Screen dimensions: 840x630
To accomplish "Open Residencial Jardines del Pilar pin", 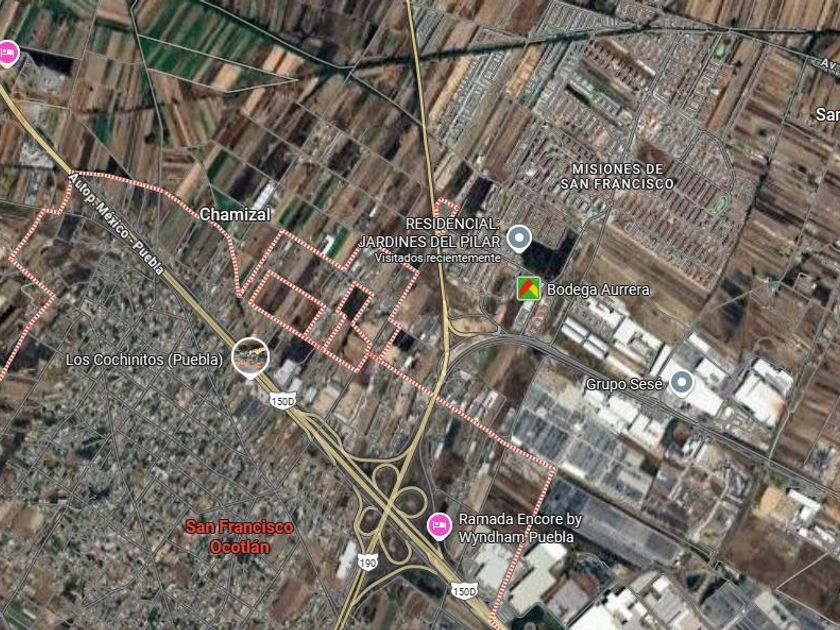I will pyautogui.click(x=519, y=238).
